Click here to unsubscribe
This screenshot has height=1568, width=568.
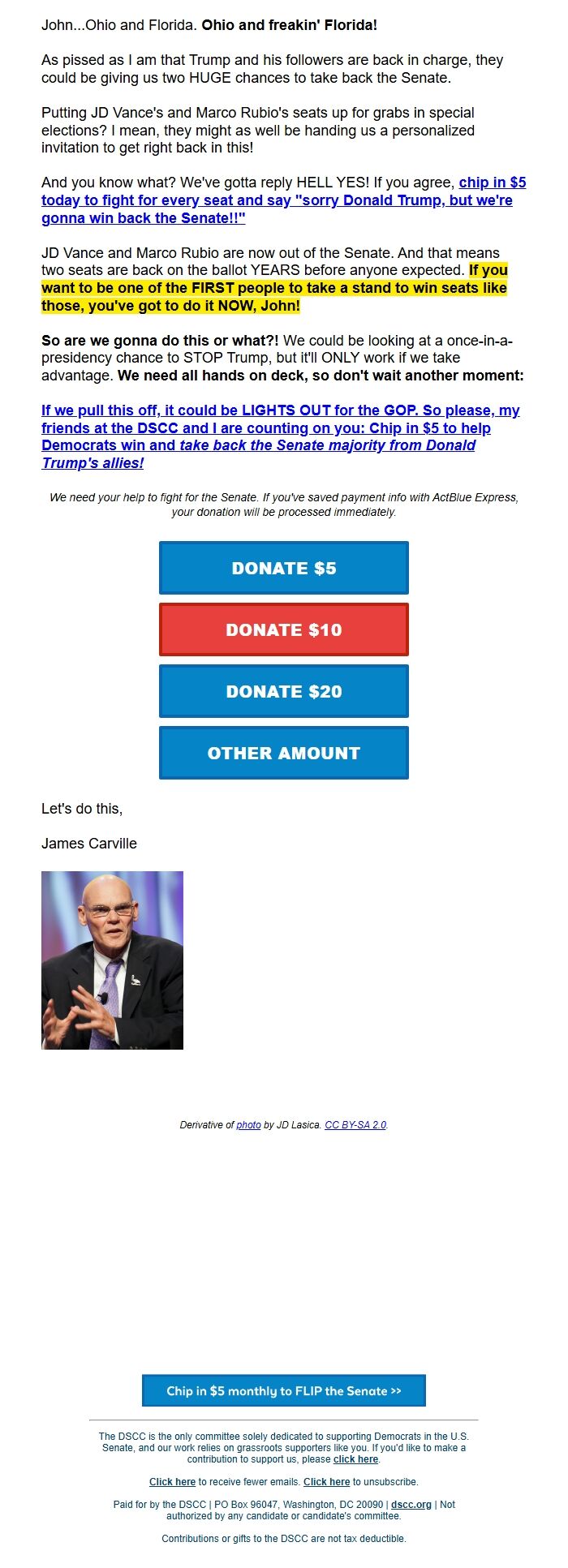click(326, 1482)
